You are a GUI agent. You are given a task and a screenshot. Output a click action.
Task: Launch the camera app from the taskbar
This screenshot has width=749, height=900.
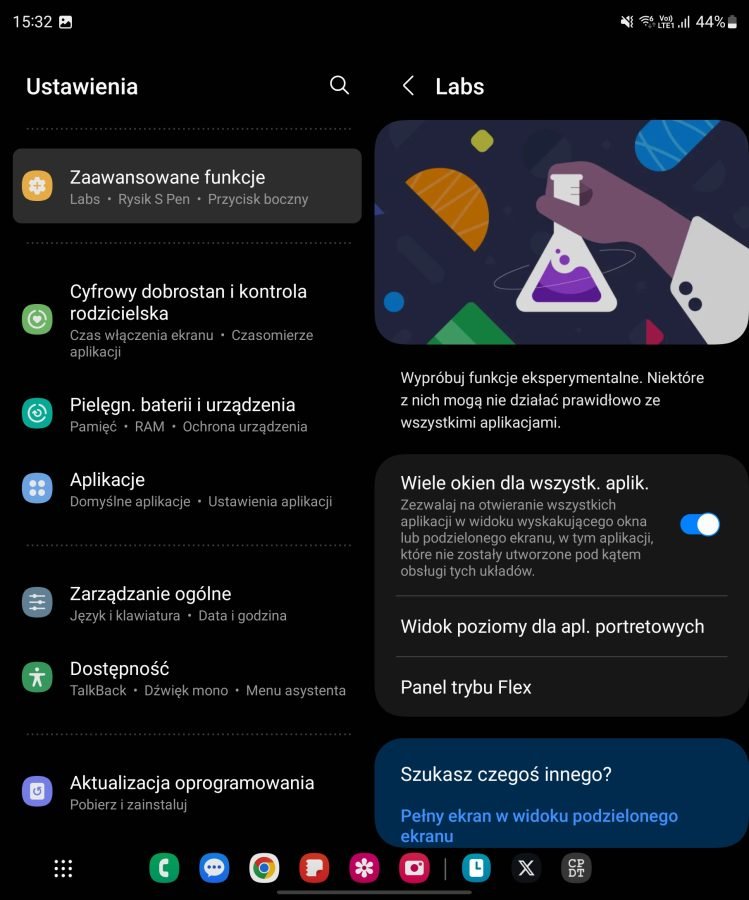414,868
